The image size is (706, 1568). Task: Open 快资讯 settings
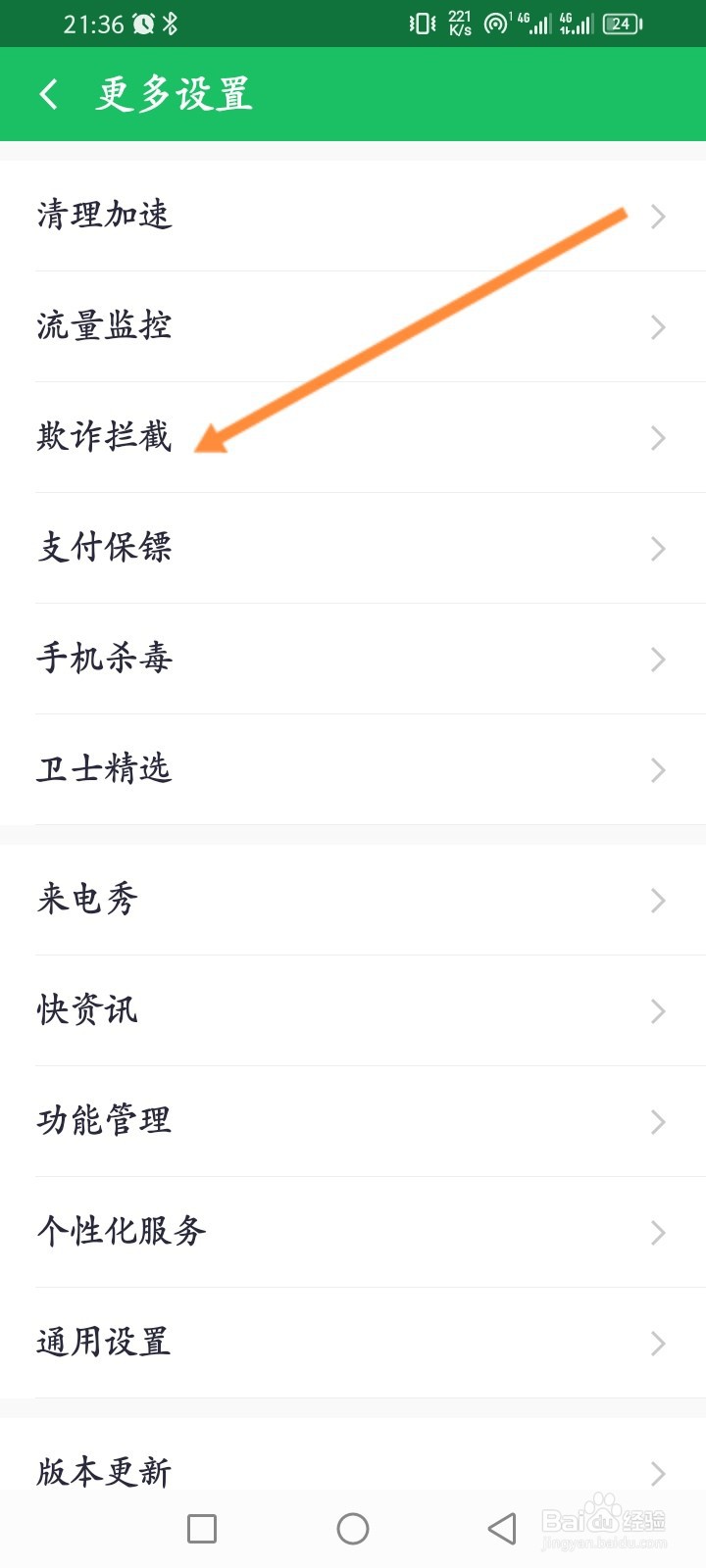(x=353, y=1010)
